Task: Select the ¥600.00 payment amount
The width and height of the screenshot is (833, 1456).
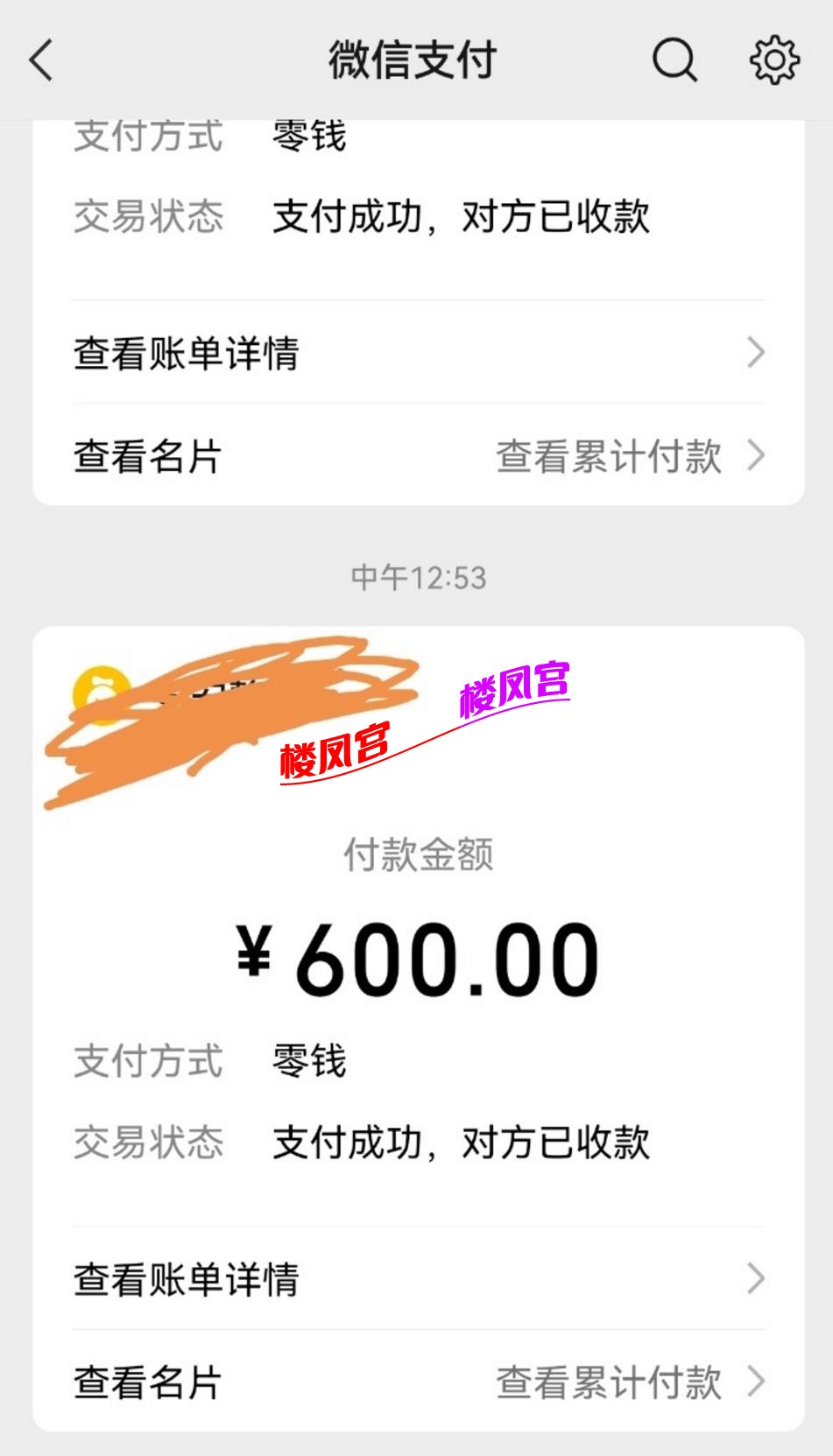Action: [x=416, y=956]
